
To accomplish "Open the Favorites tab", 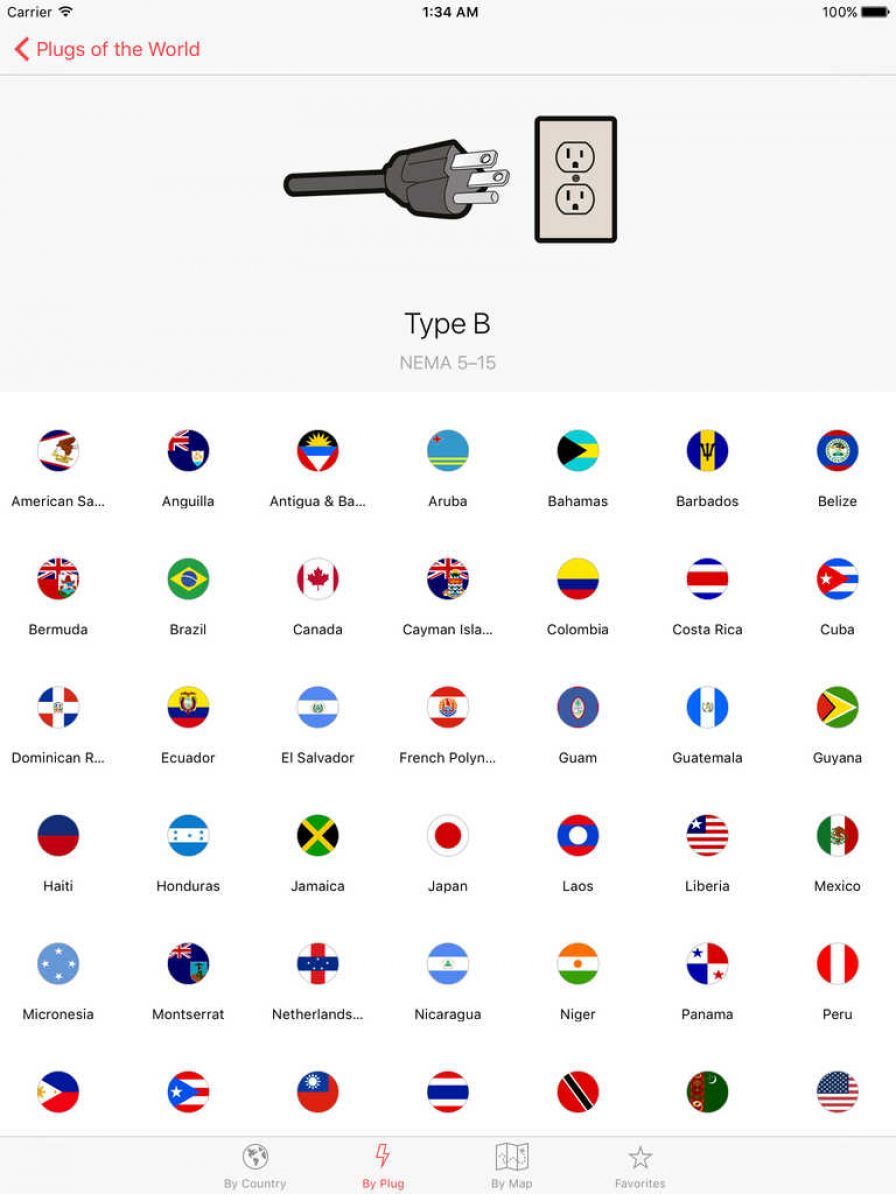I will (x=640, y=1166).
